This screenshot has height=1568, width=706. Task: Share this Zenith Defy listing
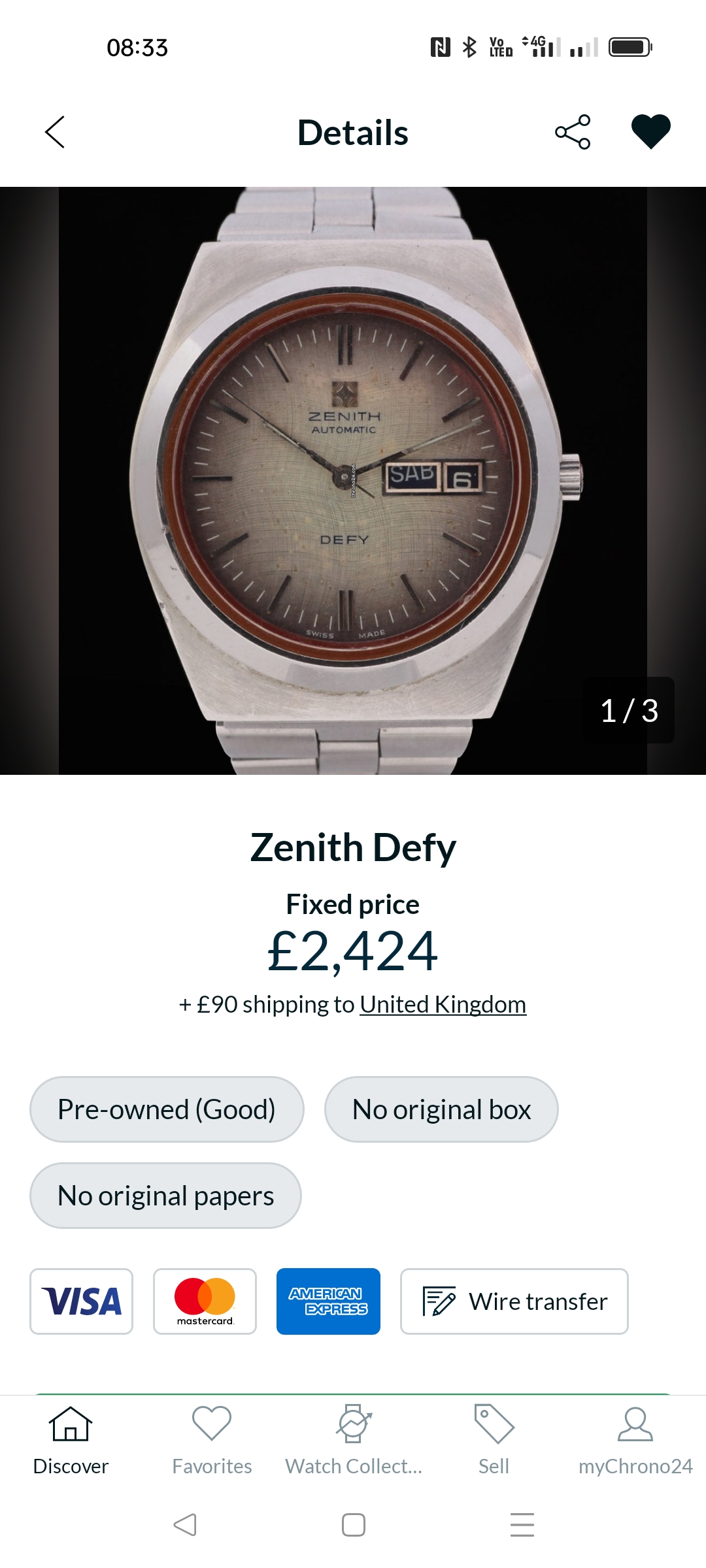click(573, 133)
